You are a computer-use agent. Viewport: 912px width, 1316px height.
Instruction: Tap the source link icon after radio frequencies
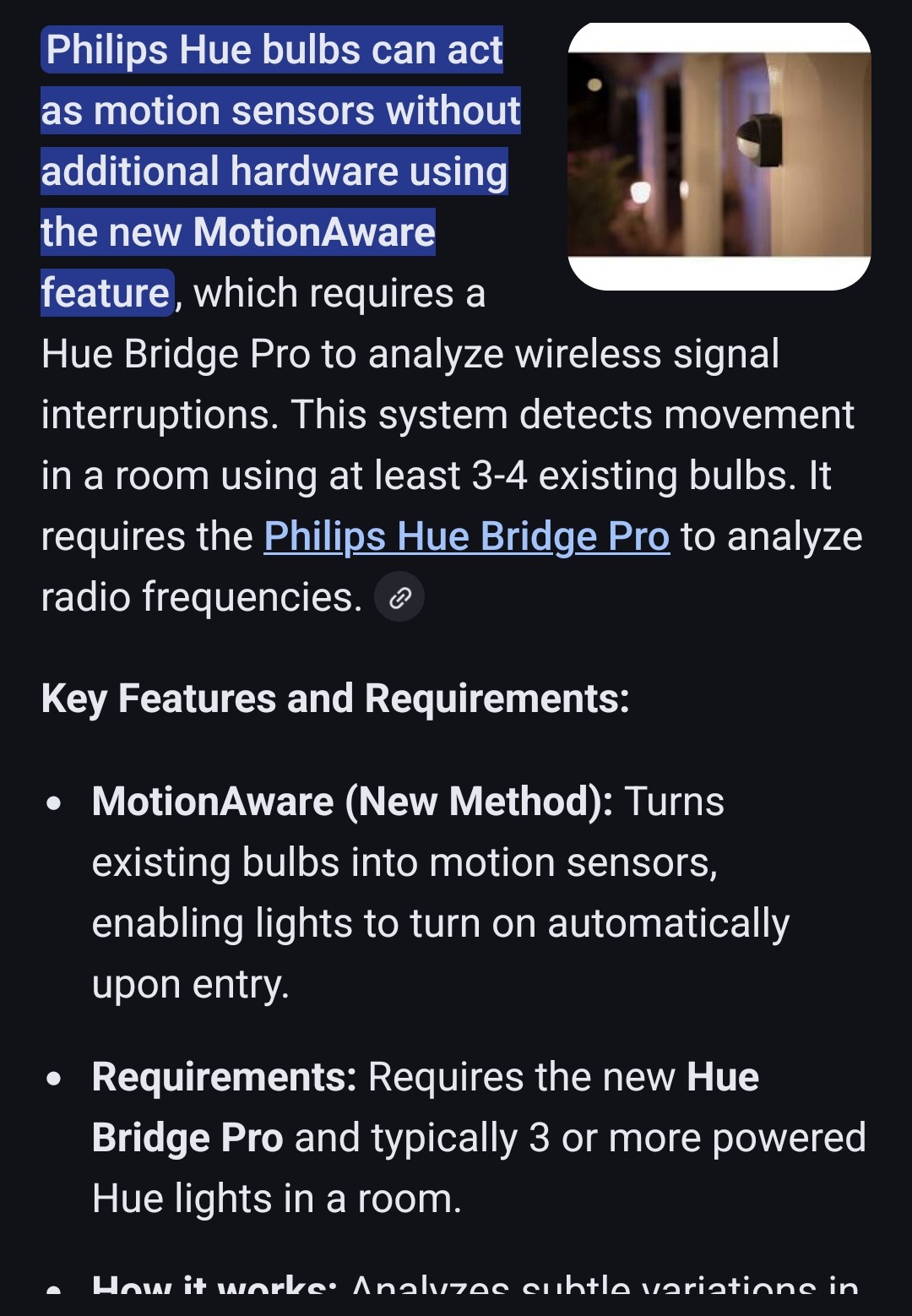tap(399, 598)
